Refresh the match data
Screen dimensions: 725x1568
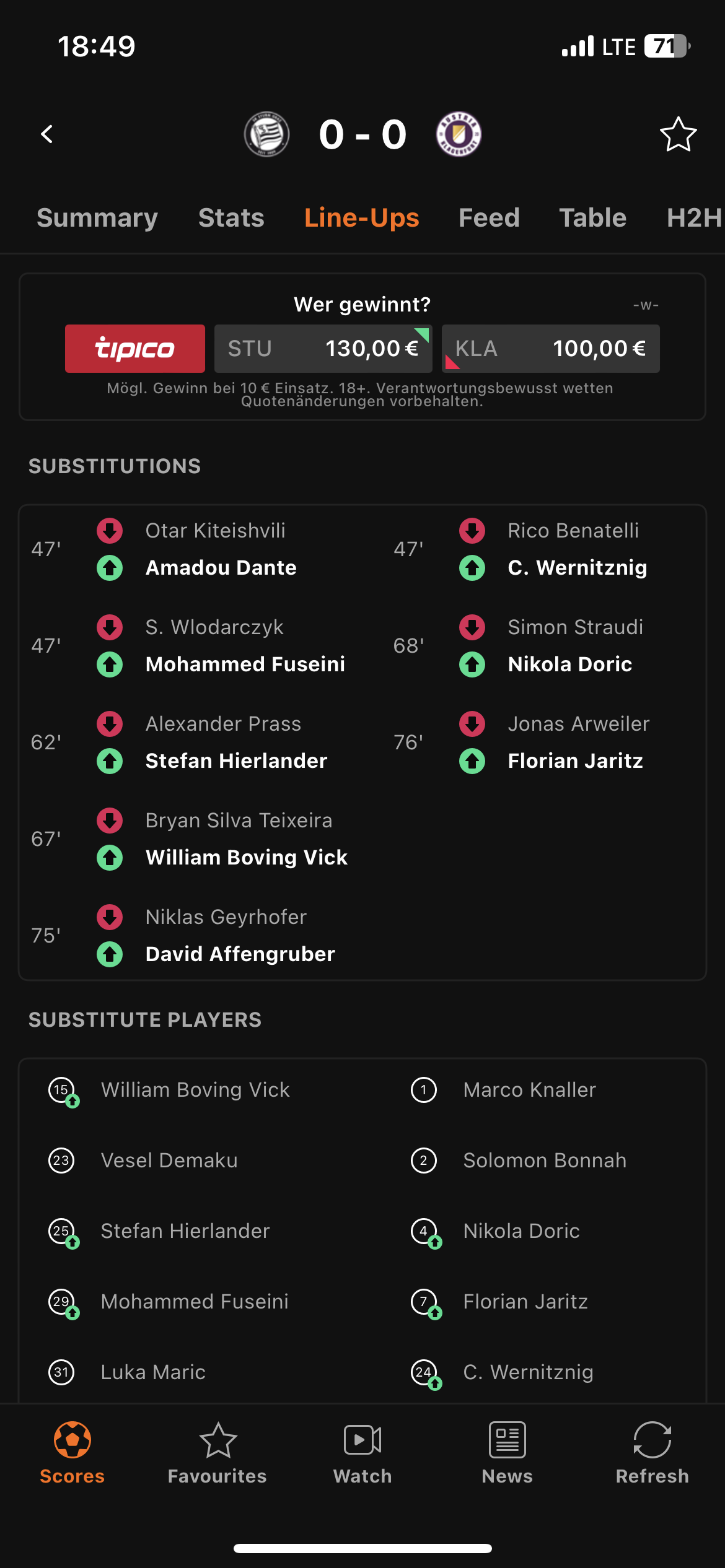pyautogui.click(x=652, y=1453)
